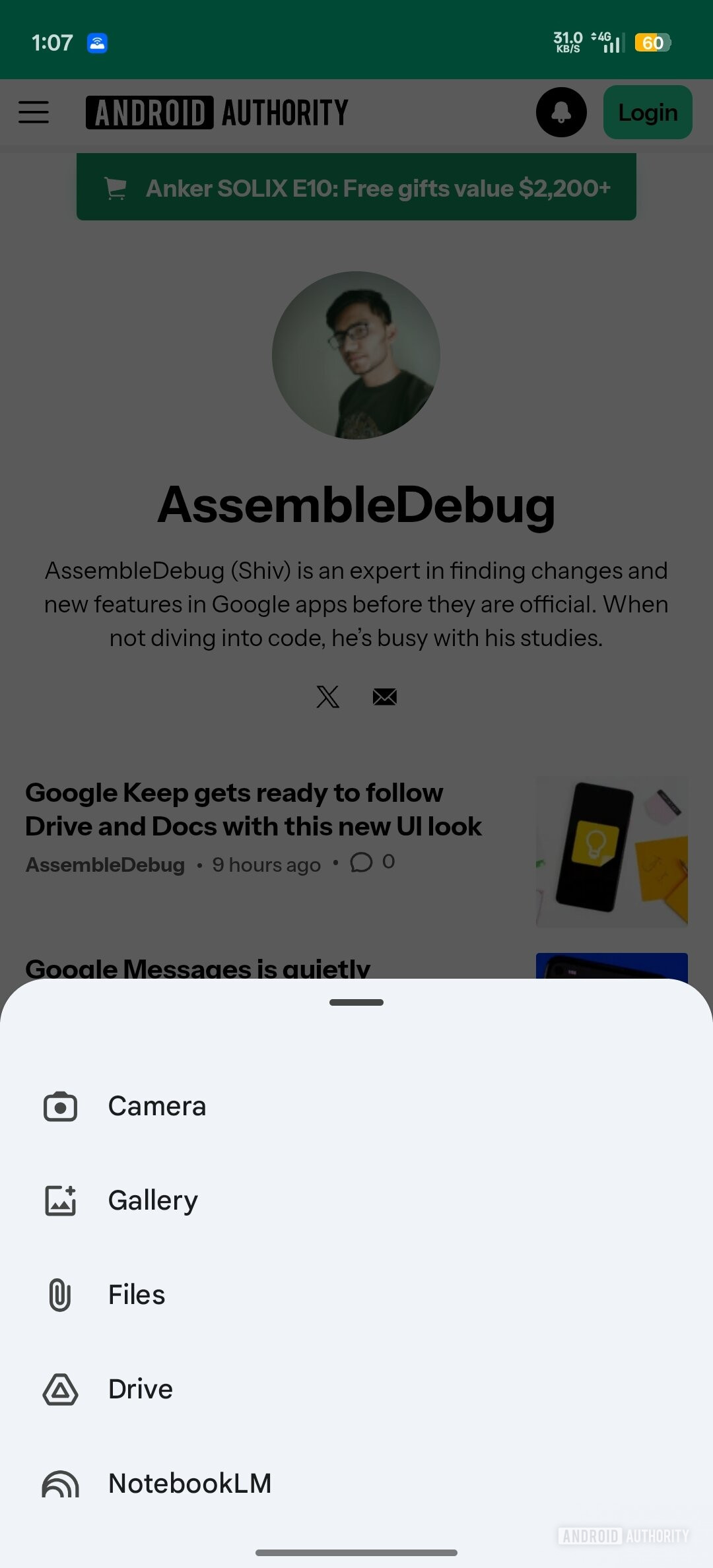
Task: Collapse the bottom sheet via its drag handle
Action: click(x=356, y=1002)
